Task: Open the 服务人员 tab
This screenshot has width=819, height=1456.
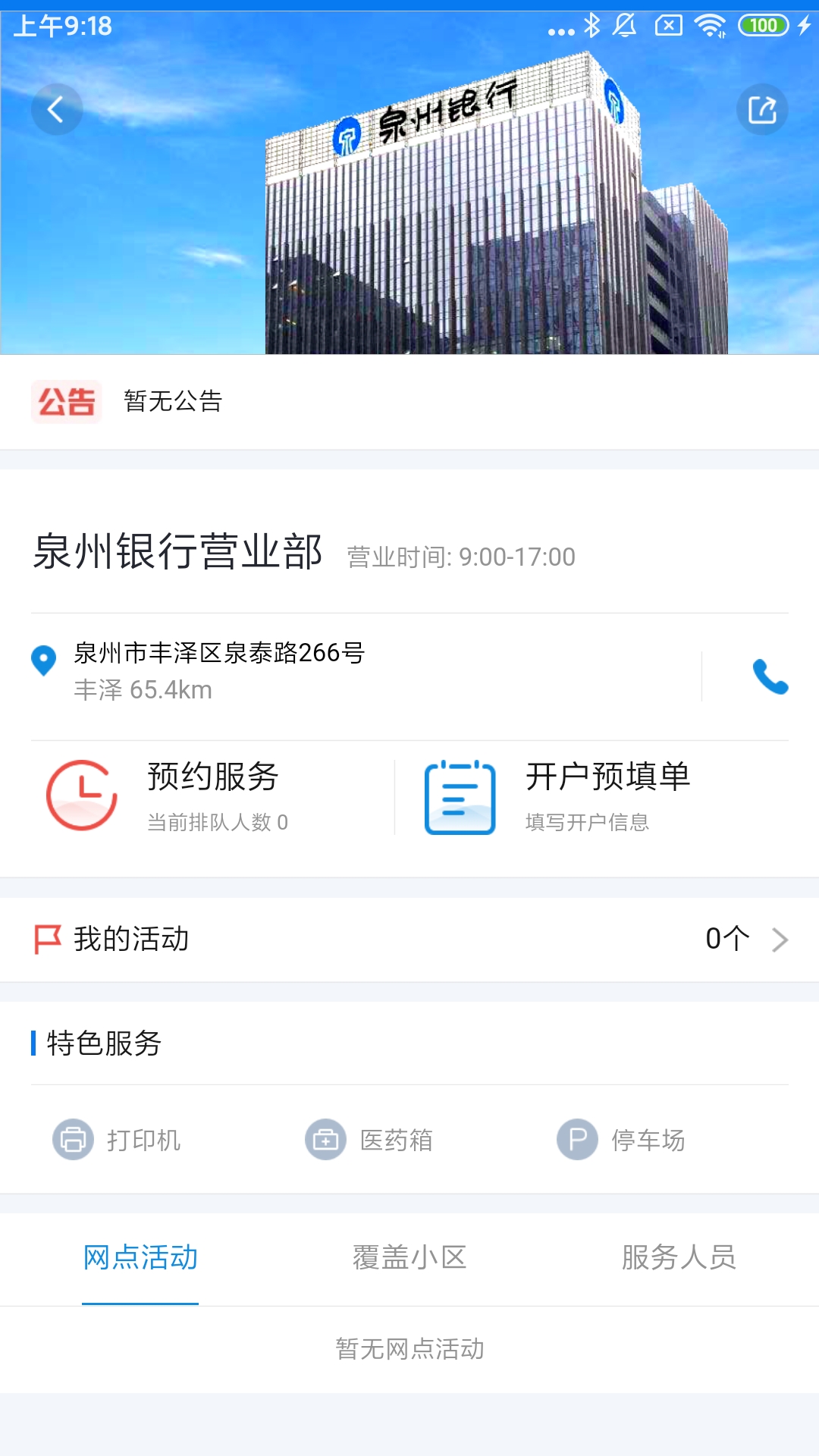Action: (679, 1258)
